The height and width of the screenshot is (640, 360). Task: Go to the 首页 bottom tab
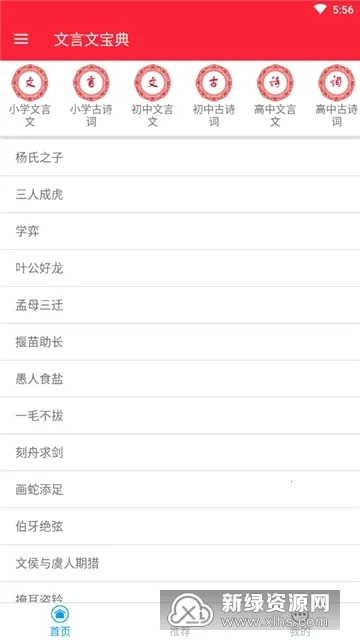(x=60, y=621)
